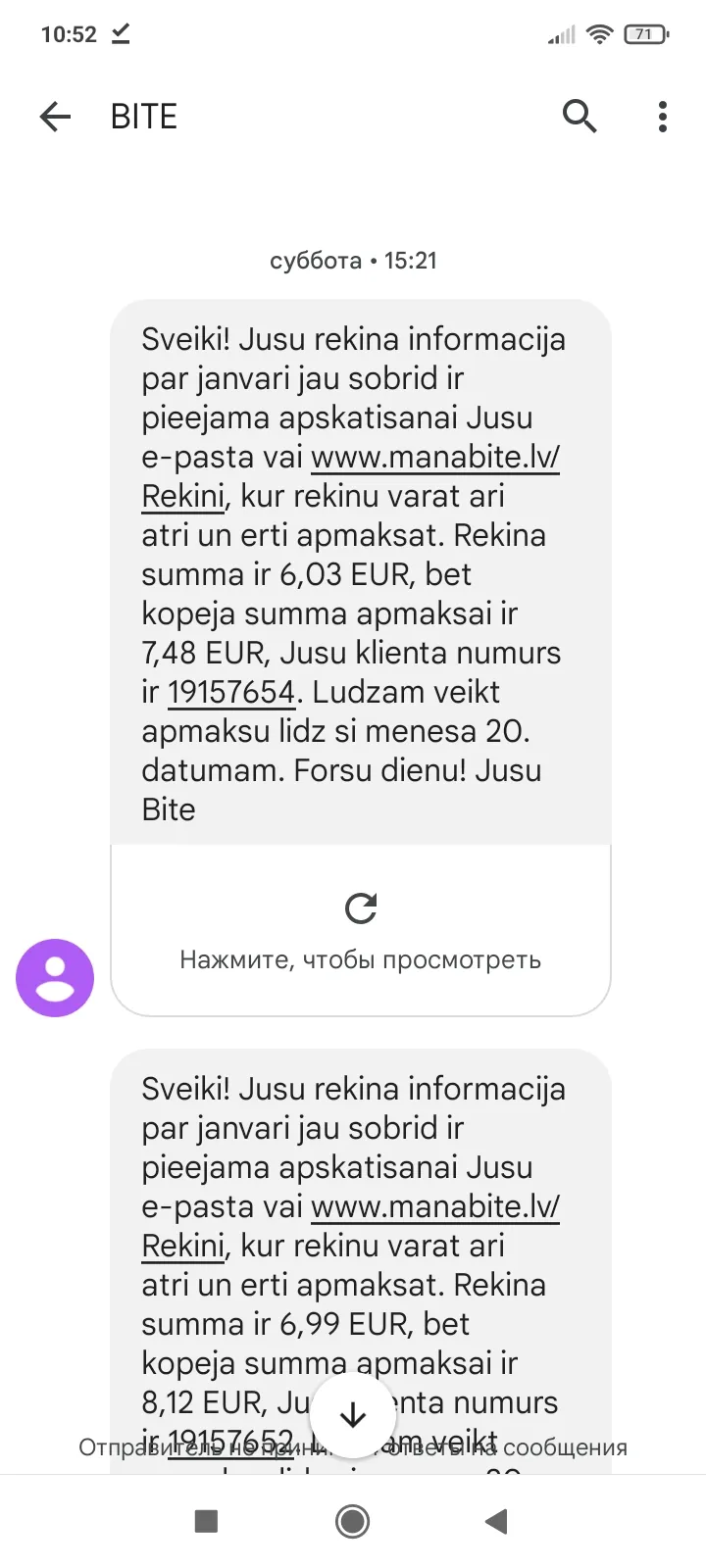Open recent apps with the square button

[x=206, y=1521]
